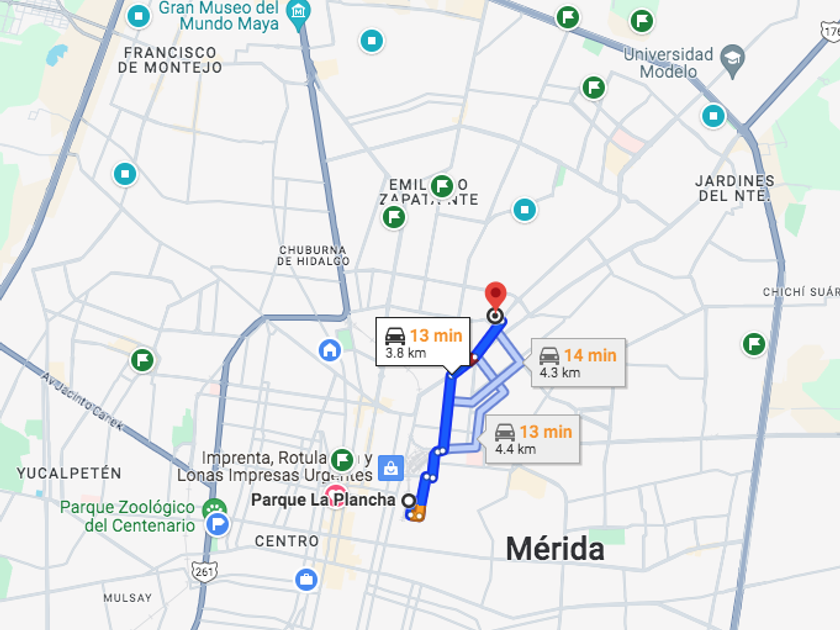Tap the blue home location marker
Screen dimensions: 840x630
tap(329, 349)
